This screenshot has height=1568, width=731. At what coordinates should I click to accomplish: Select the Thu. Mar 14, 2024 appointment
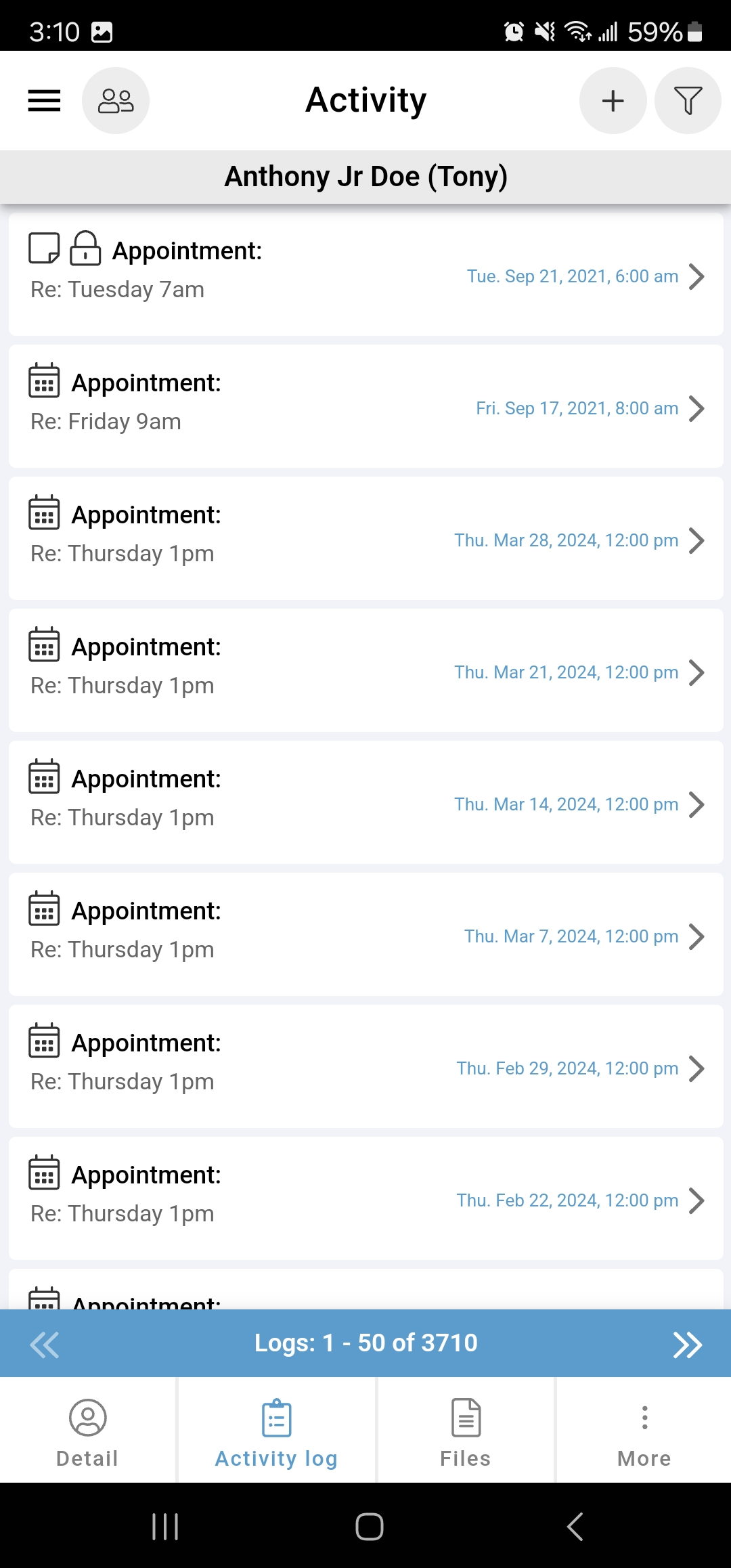tap(365, 803)
